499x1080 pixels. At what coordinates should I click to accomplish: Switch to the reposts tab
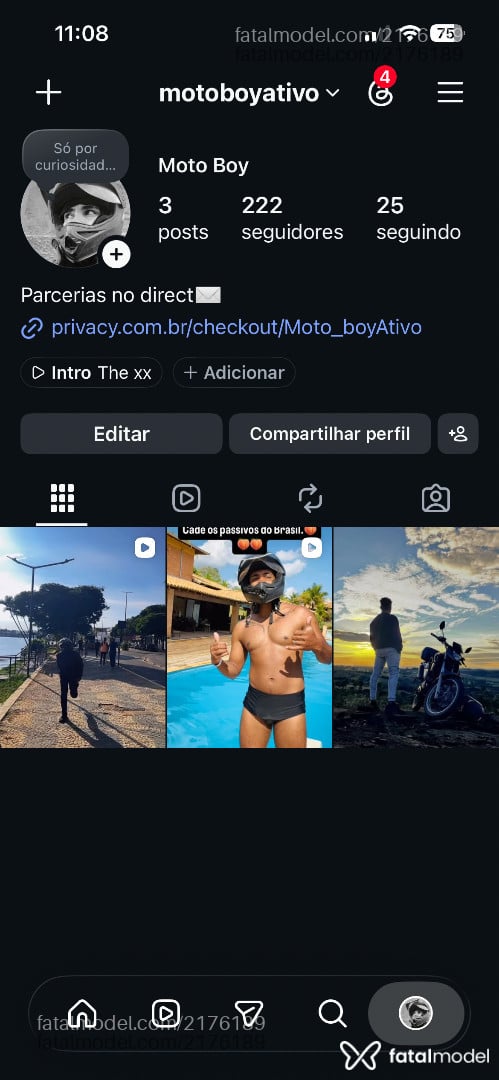tap(311, 498)
